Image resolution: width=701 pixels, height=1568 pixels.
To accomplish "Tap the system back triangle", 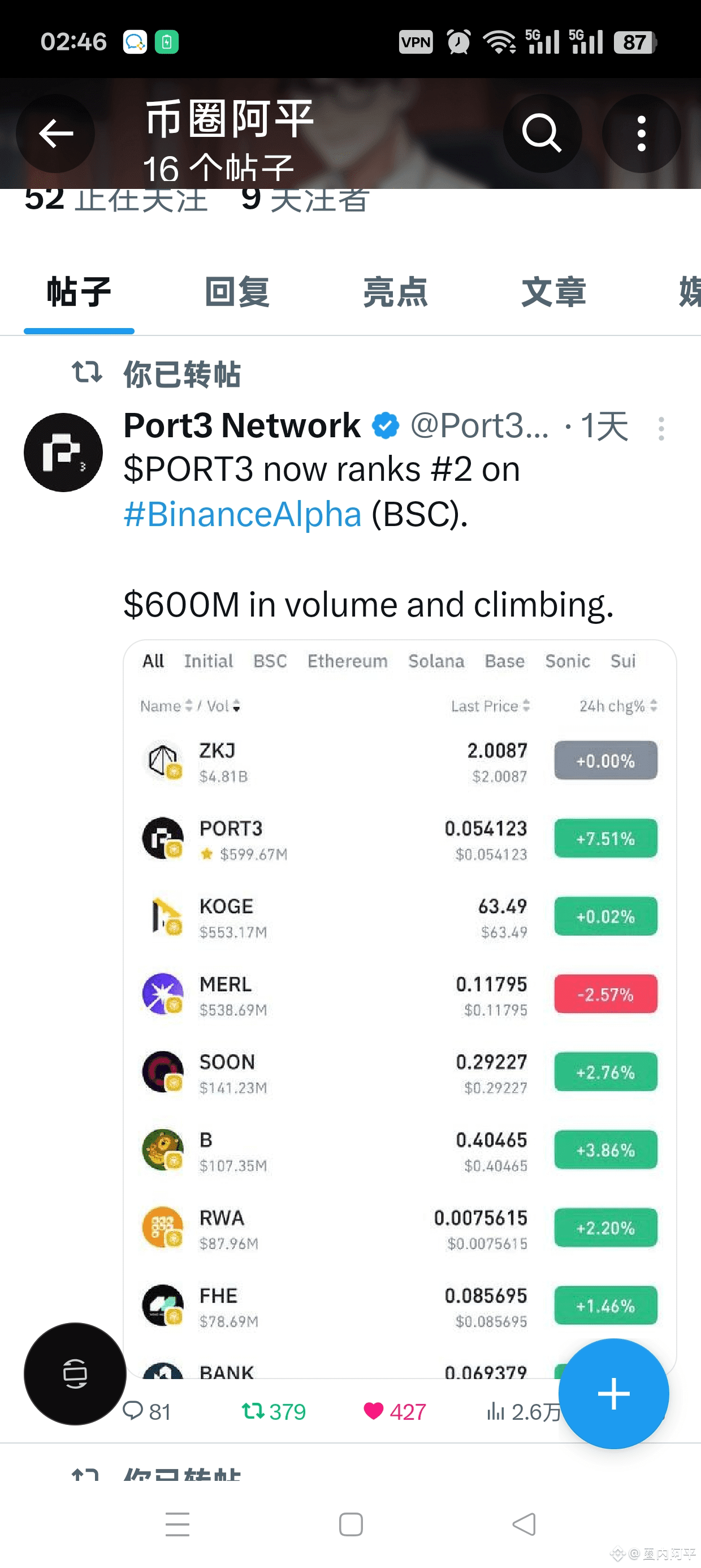I will coord(524,1524).
